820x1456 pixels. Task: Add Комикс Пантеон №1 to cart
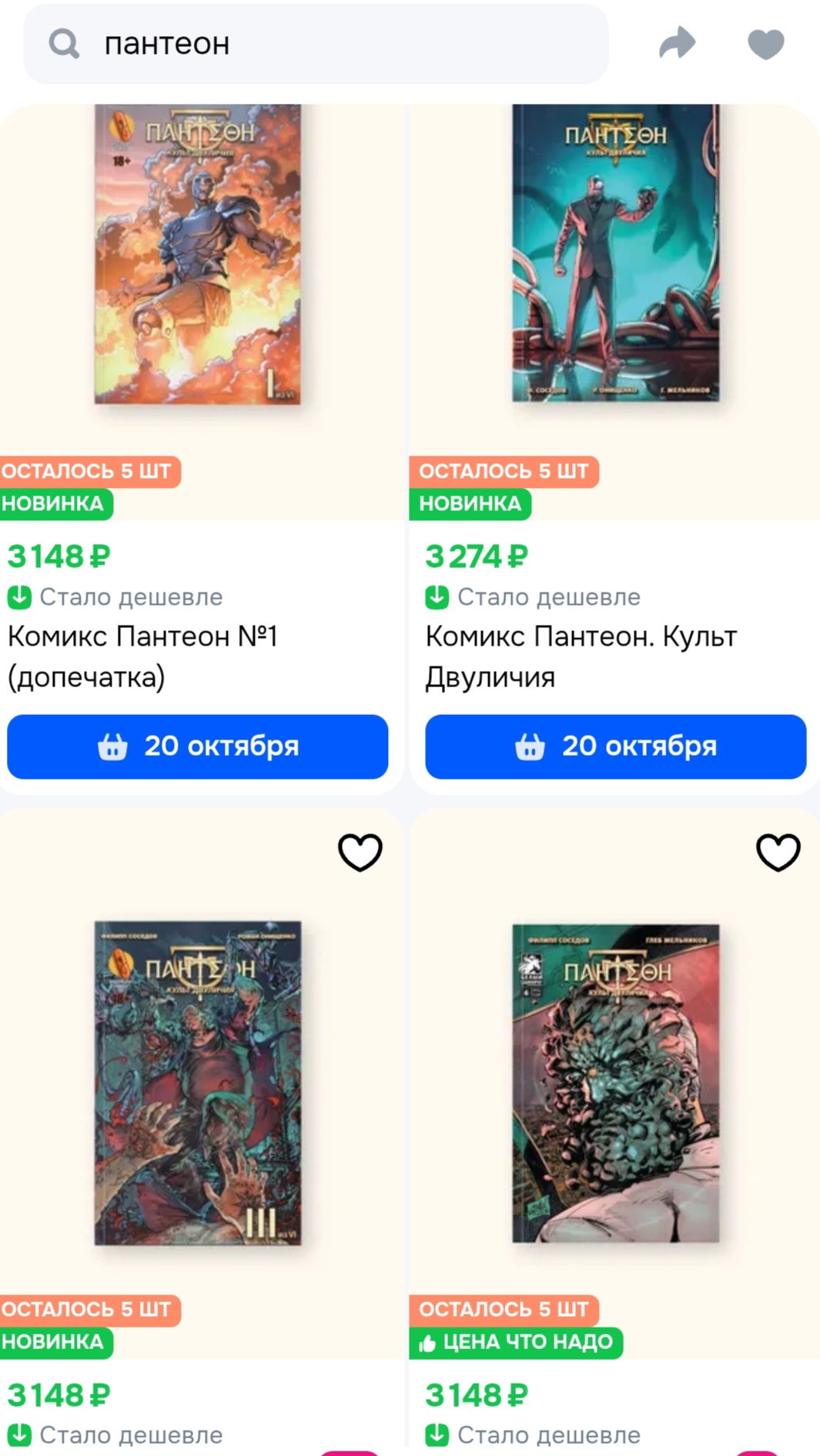pyautogui.click(x=198, y=746)
